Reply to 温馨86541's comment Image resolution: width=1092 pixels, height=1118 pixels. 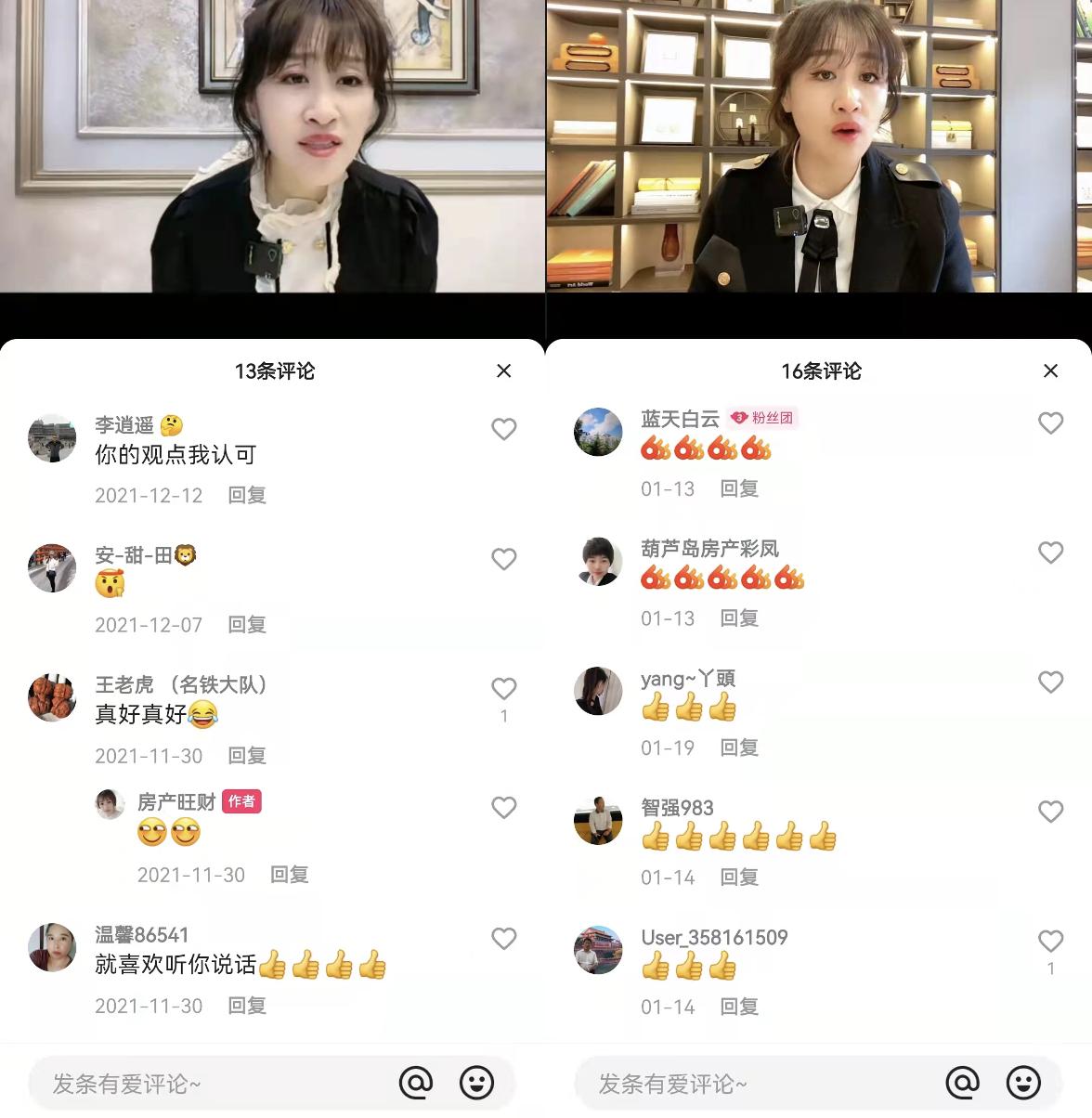(246, 1005)
